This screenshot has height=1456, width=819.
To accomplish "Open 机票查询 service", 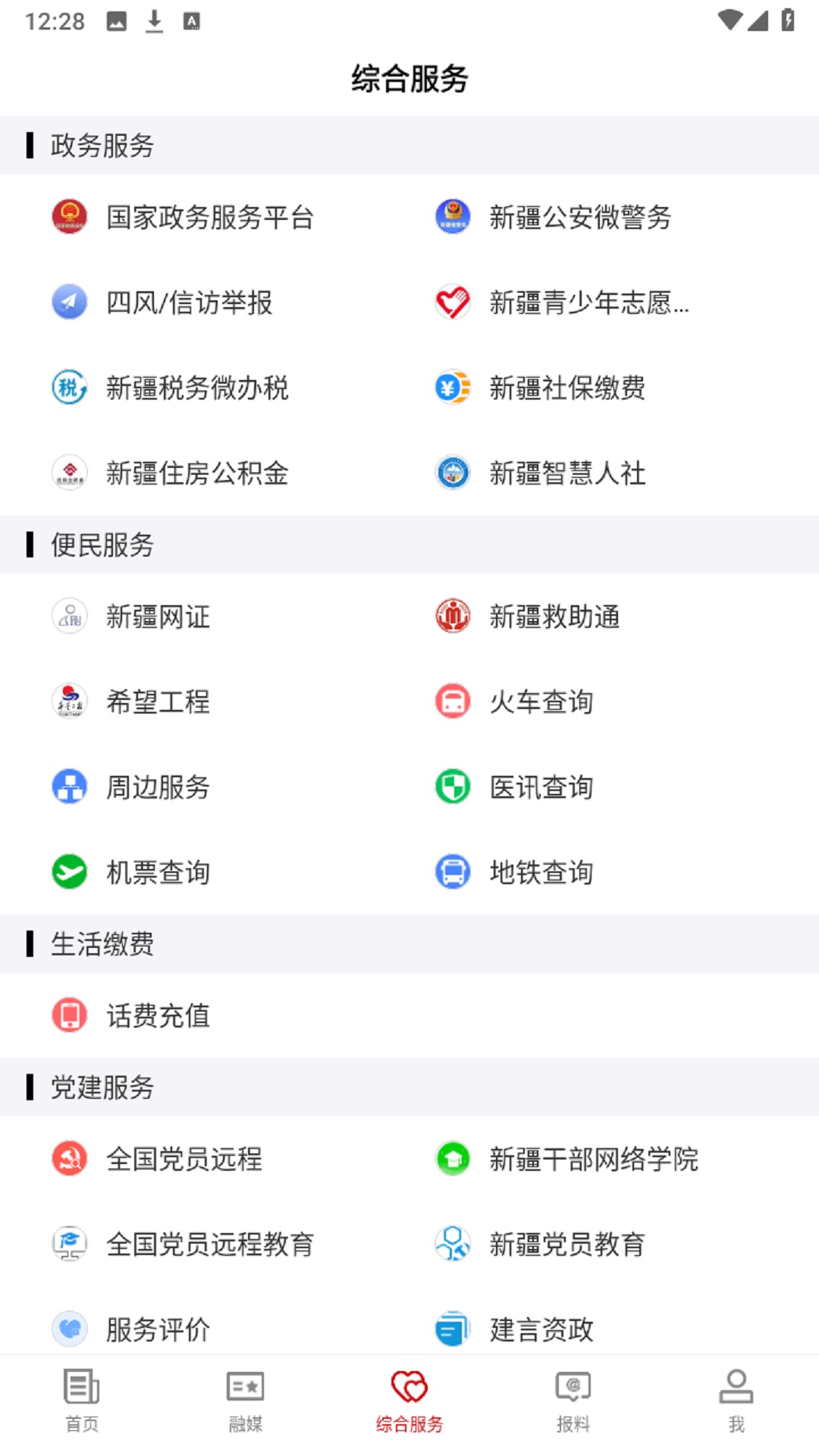I will point(158,872).
